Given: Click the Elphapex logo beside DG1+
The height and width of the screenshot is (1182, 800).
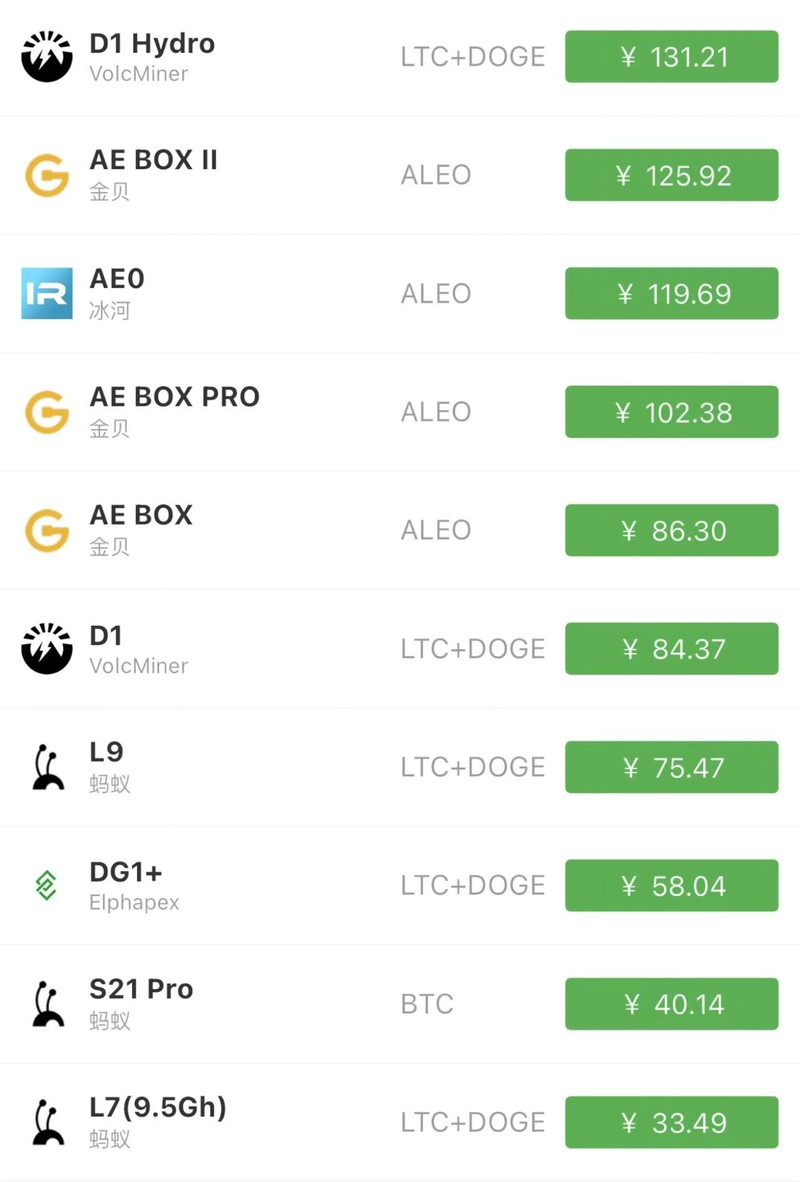Looking at the screenshot, I should coord(46,884).
